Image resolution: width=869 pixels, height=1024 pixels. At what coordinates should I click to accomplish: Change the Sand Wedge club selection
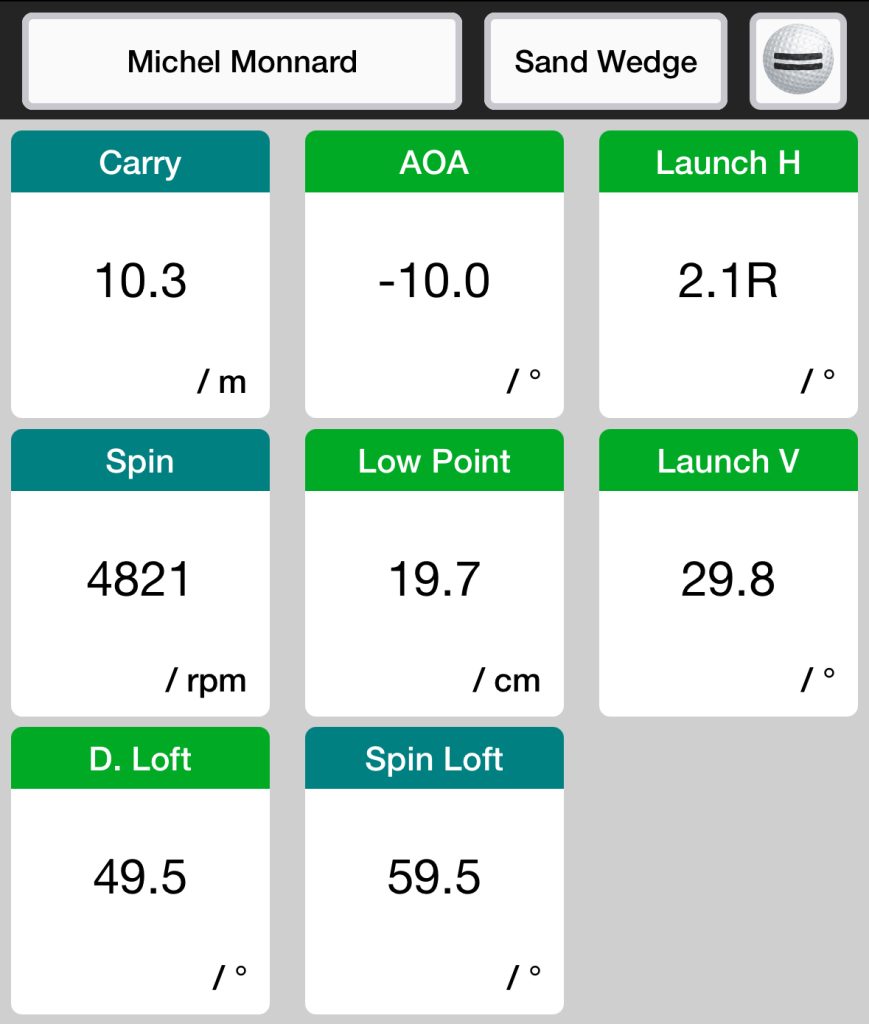click(605, 61)
